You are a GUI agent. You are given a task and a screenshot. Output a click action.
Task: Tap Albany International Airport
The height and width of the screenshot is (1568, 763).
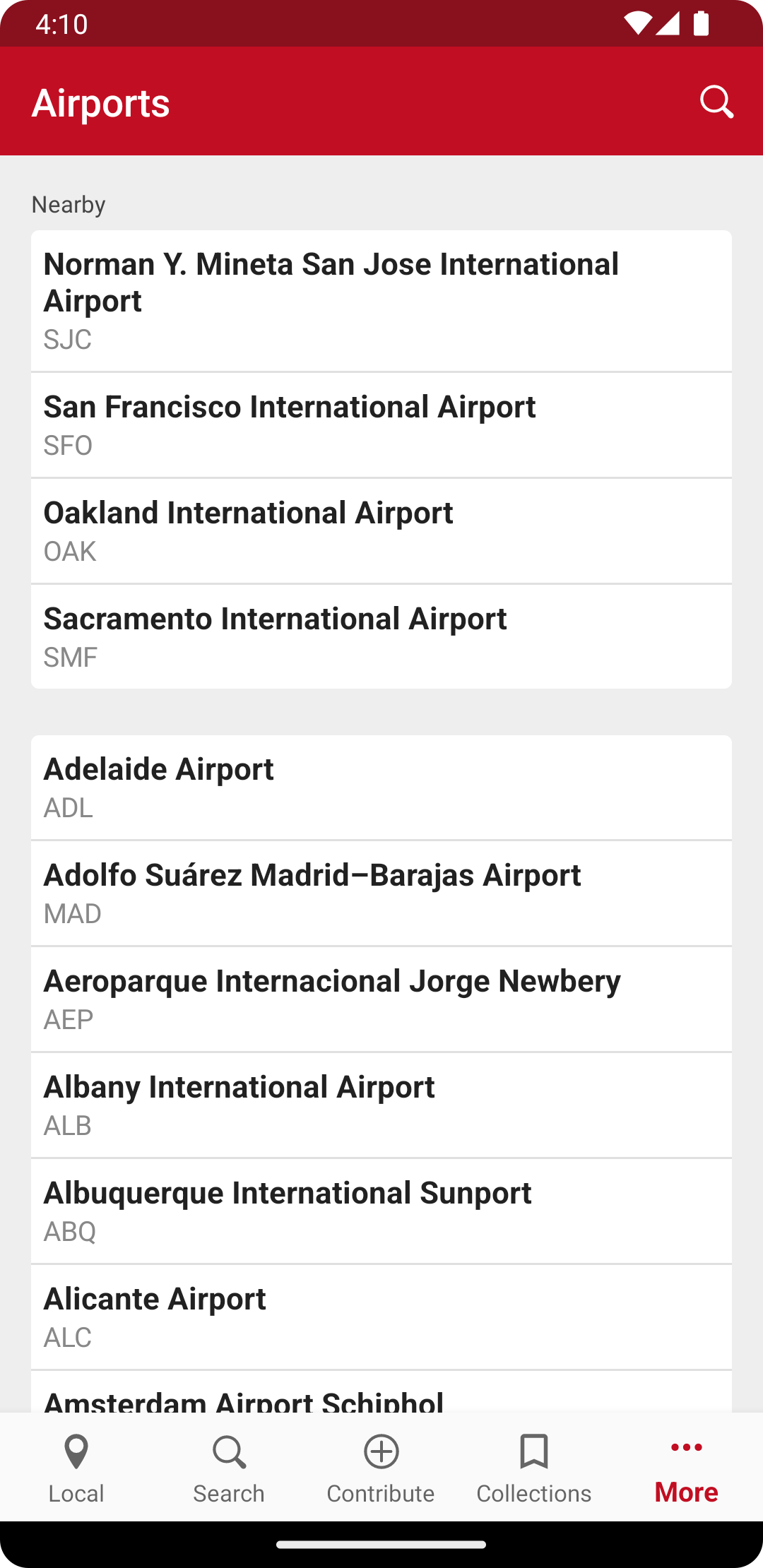(x=381, y=1105)
